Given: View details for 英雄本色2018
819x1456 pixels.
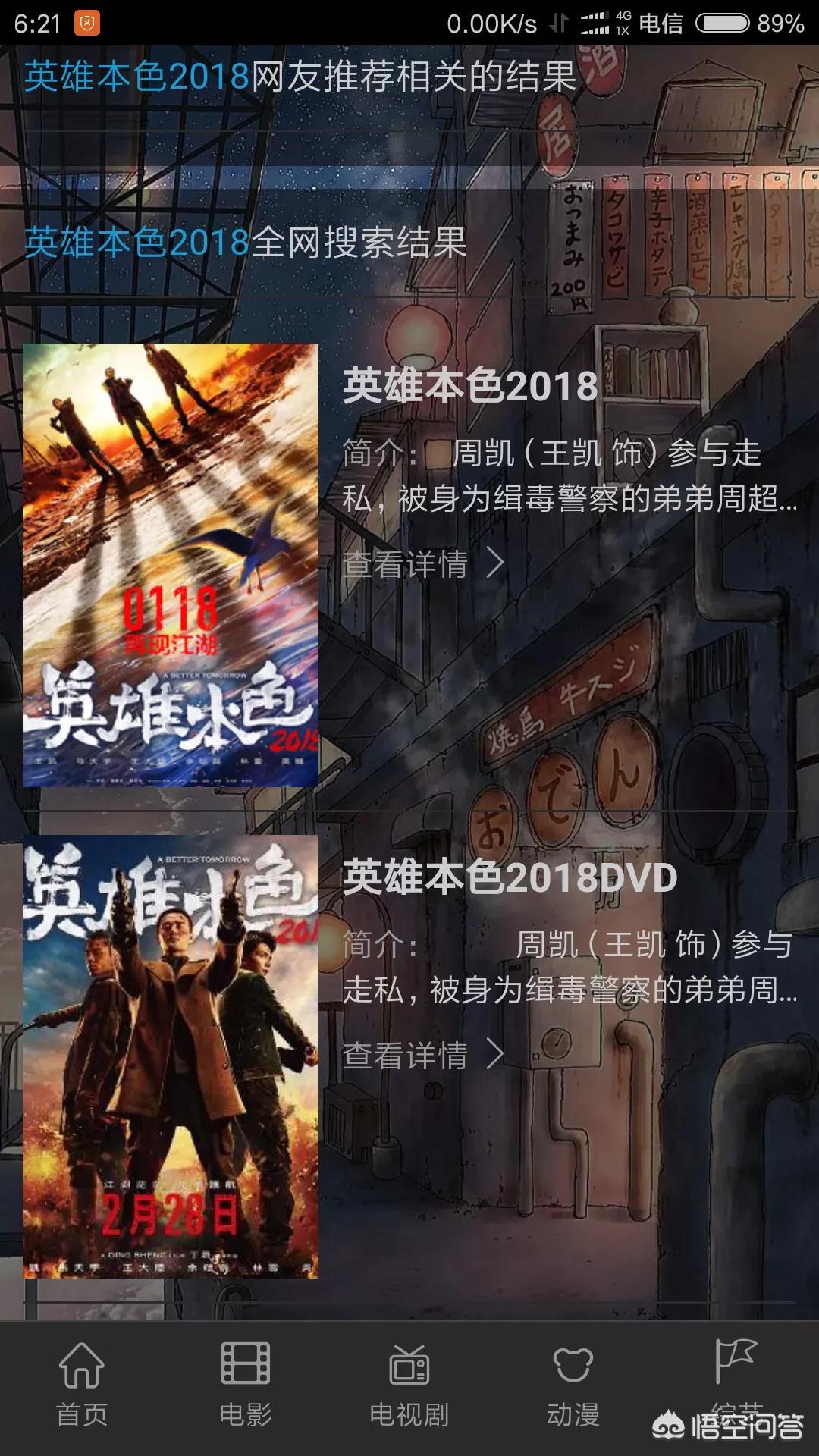Looking at the screenshot, I should pyautogui.click(x=422, y=564).
